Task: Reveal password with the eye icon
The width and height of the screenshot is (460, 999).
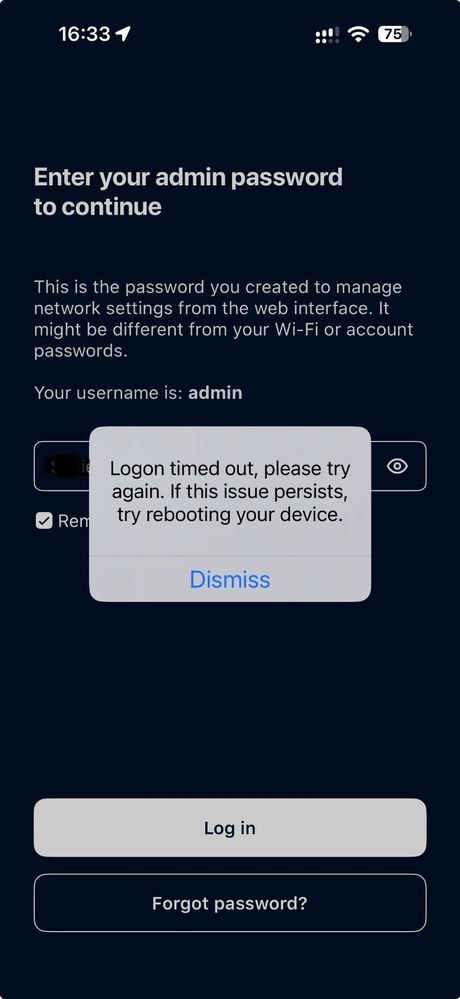Action: [398, 466]
